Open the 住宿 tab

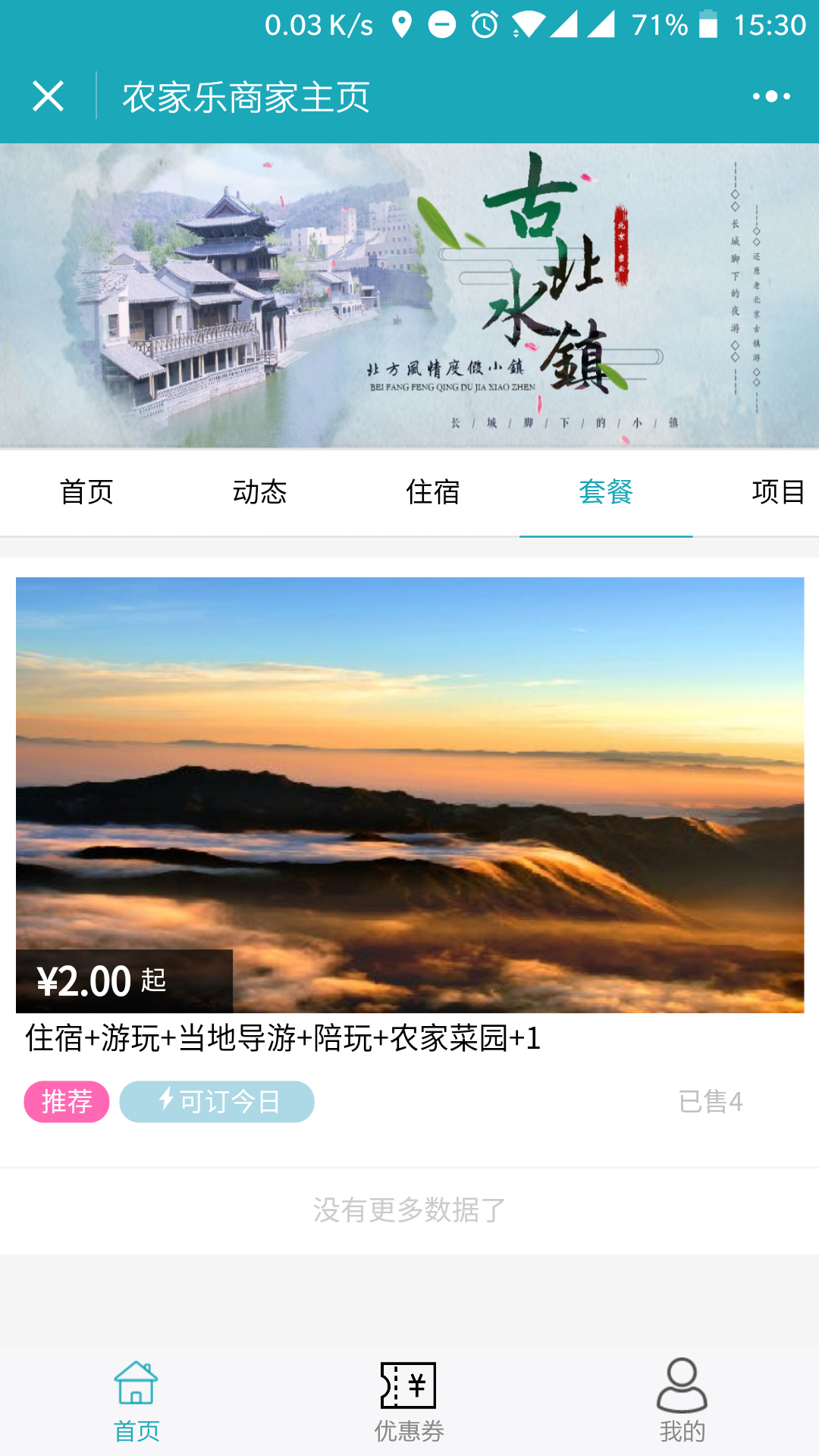[432, 492]
